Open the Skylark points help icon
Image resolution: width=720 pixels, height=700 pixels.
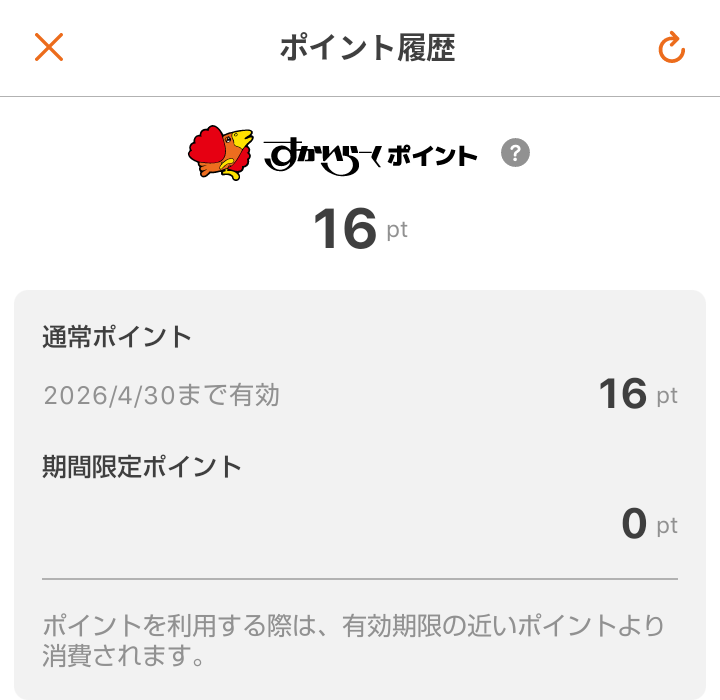[x=515, y=153]
